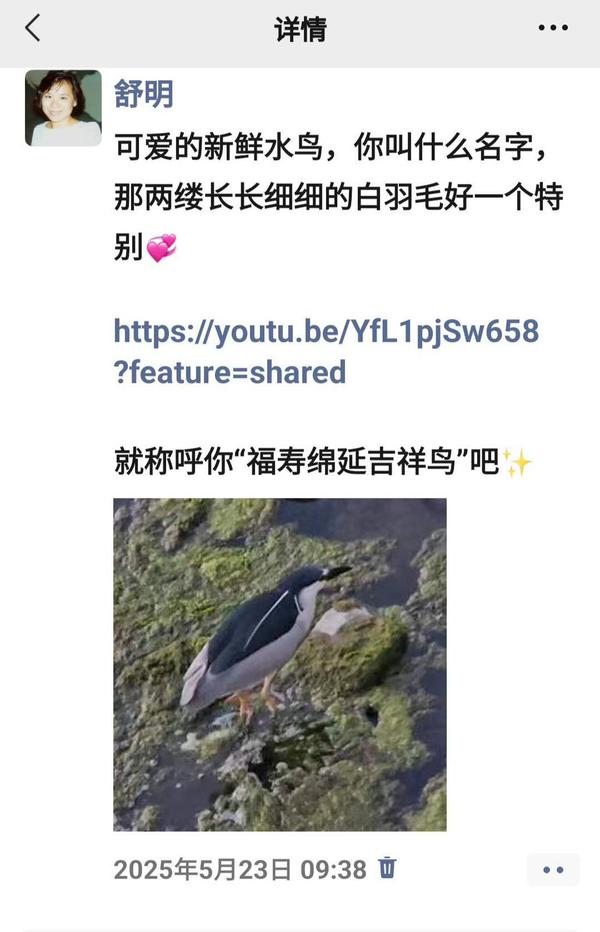
Task: Open the like and comment options button
Action: tap(552, 869)
